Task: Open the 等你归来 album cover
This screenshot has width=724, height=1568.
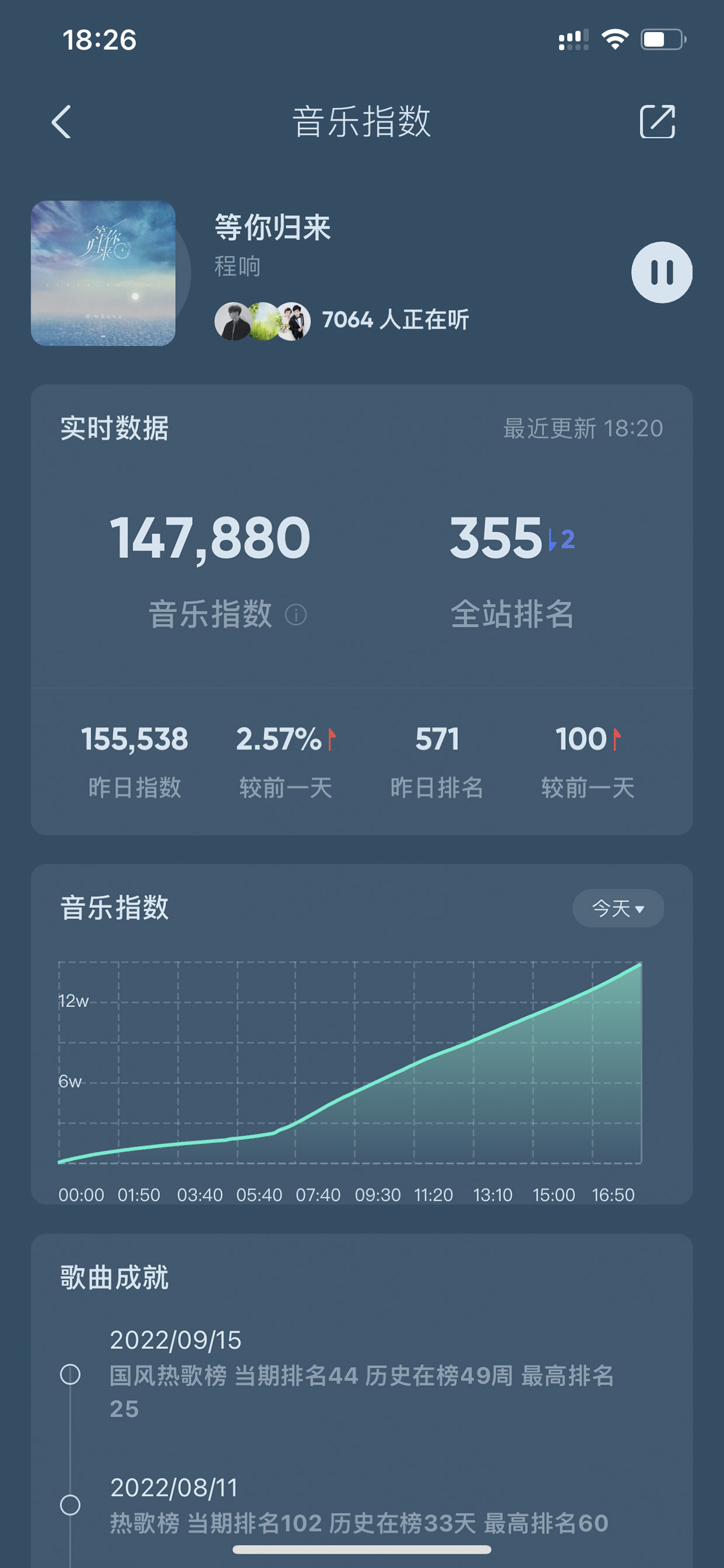Action: [x=103, y=273]
